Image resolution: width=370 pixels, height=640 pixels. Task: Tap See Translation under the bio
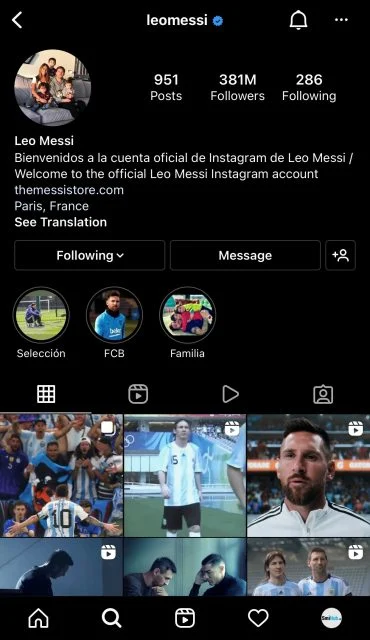point(61,222)
